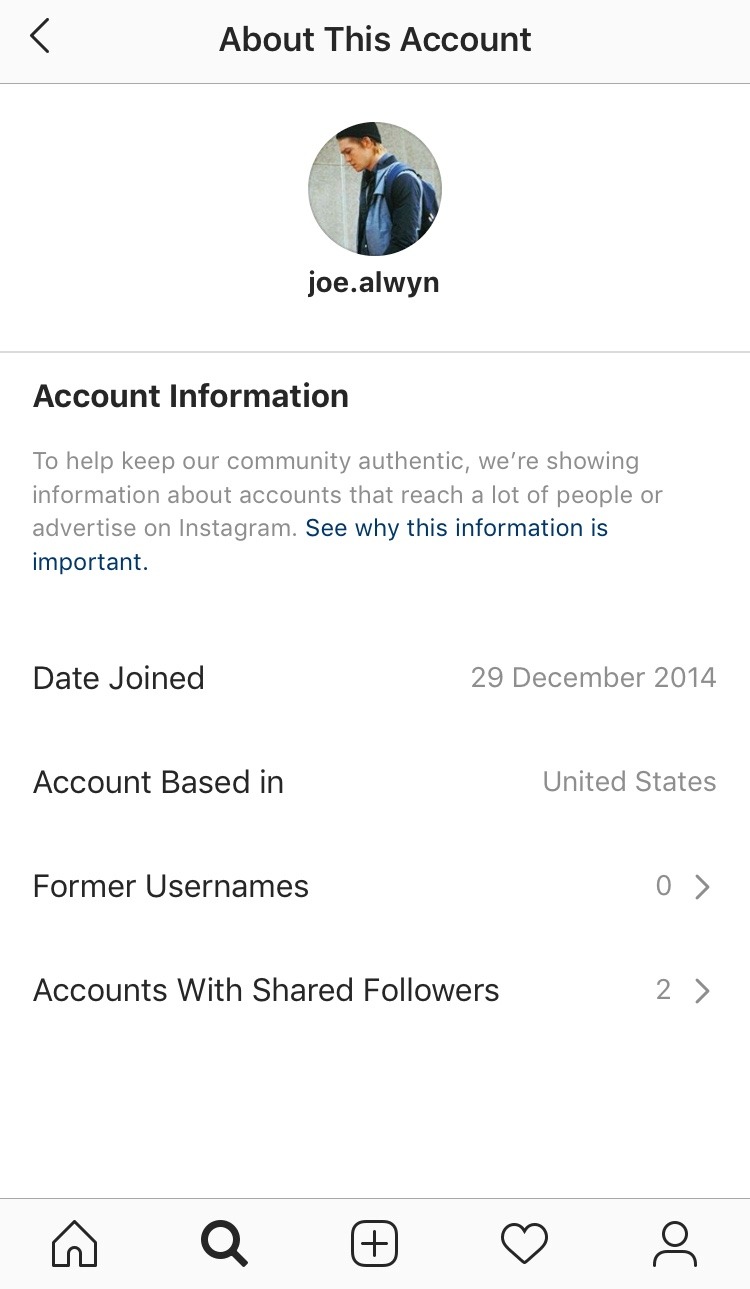Screen dimensions: 750x1289
Task: View Accounts With Shared Followers
Action: (x=375, y=990)
